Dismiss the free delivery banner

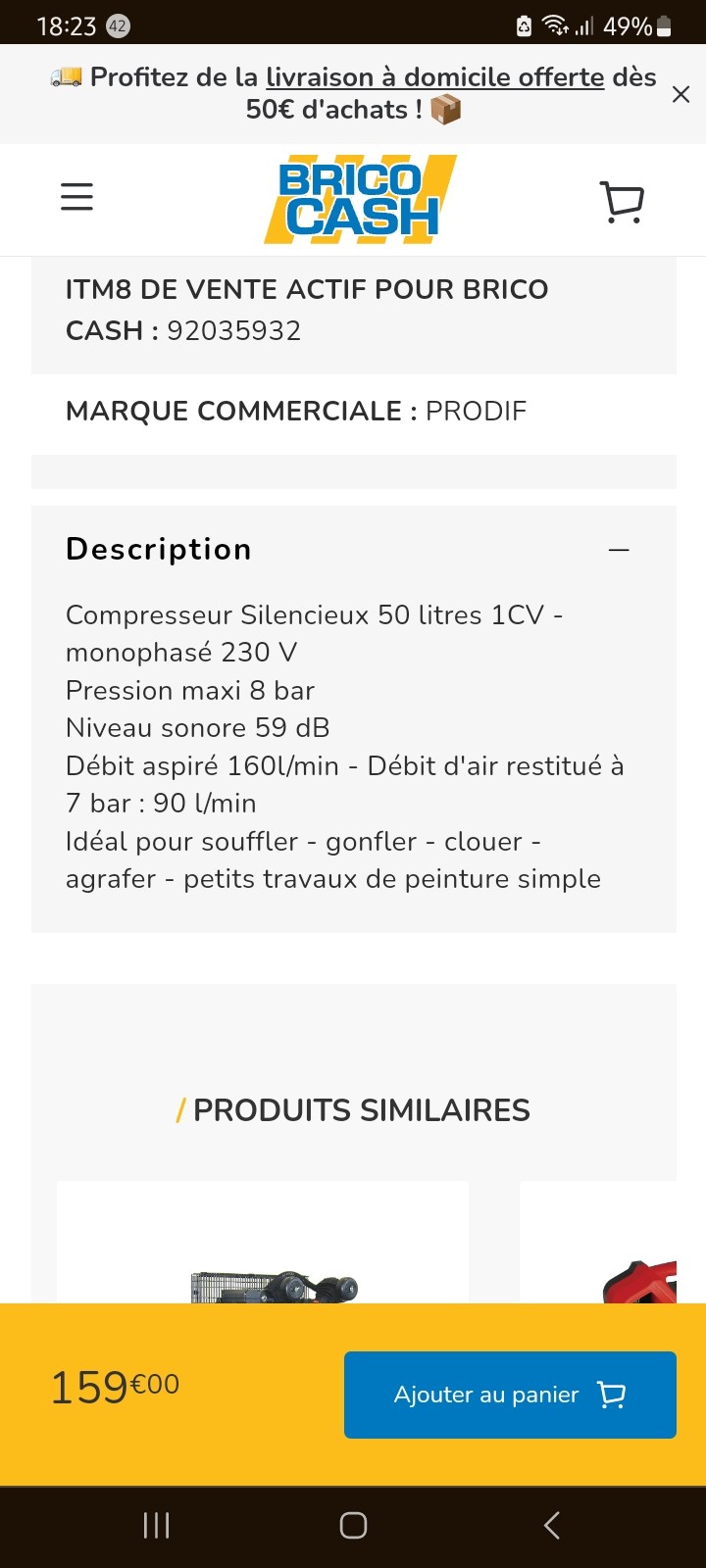click(681, 94)
